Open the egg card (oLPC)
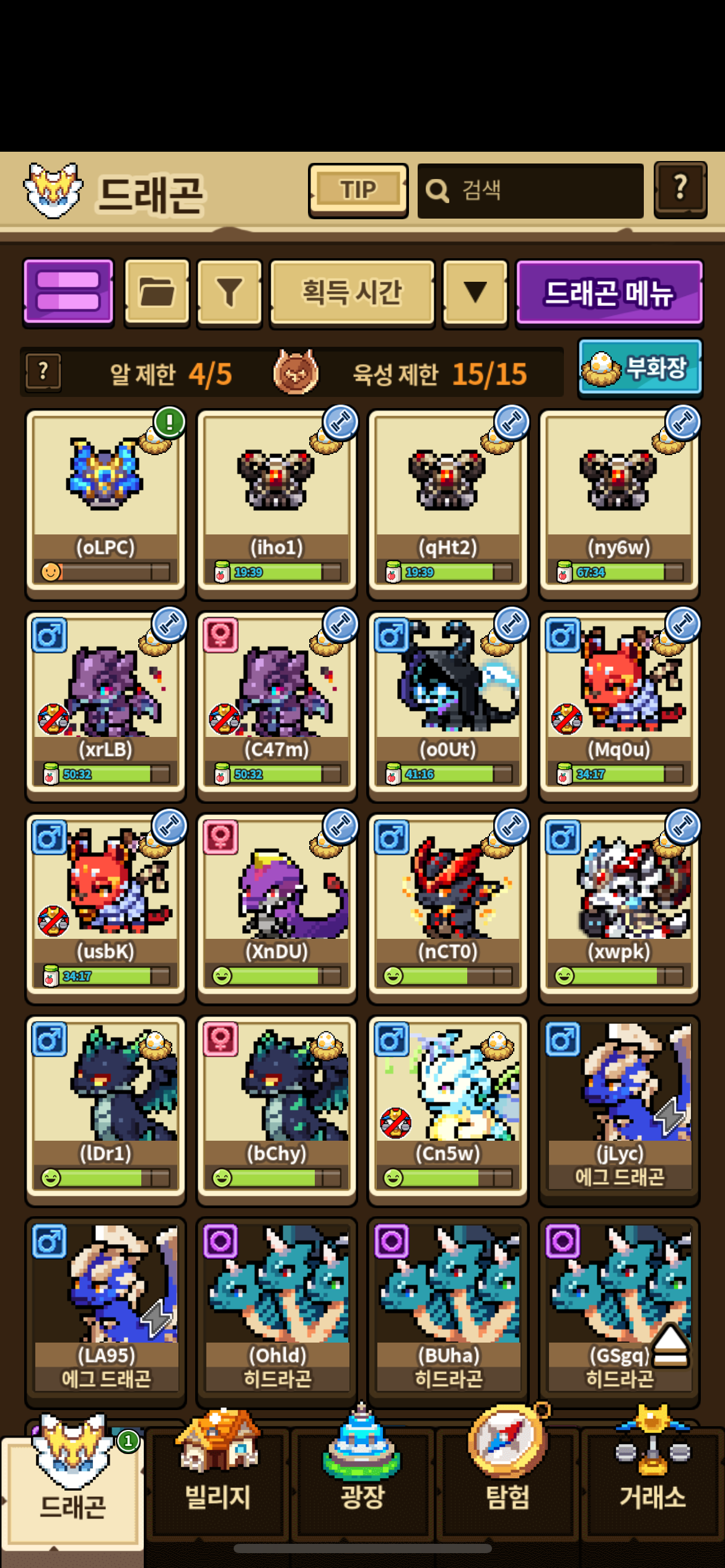This screenshot has height=1568, width=725. [x=105, y=502]
